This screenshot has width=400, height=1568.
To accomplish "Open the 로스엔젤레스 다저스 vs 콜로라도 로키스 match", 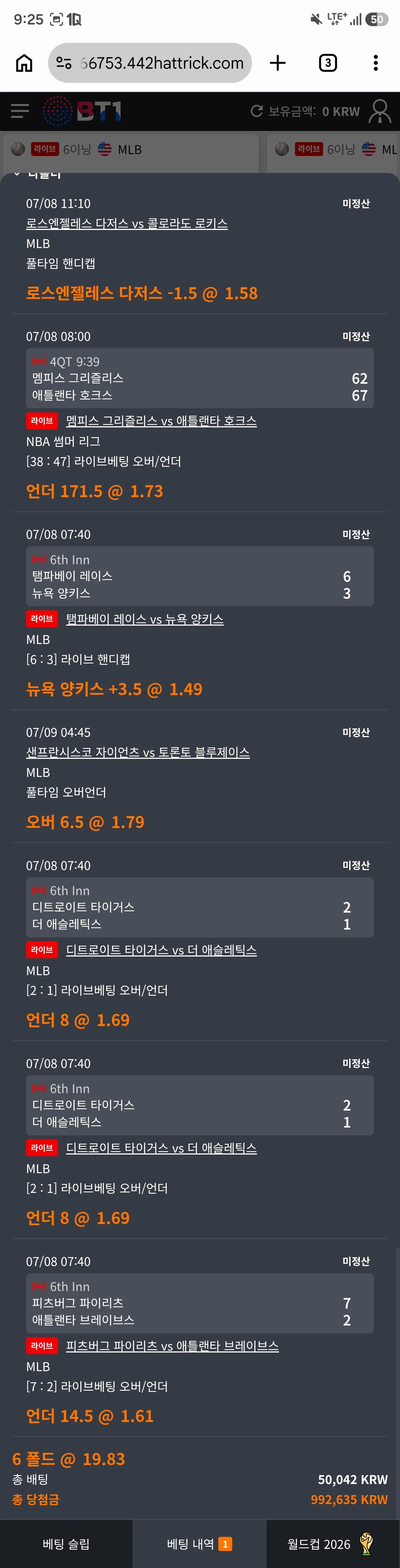I will 126,223.
